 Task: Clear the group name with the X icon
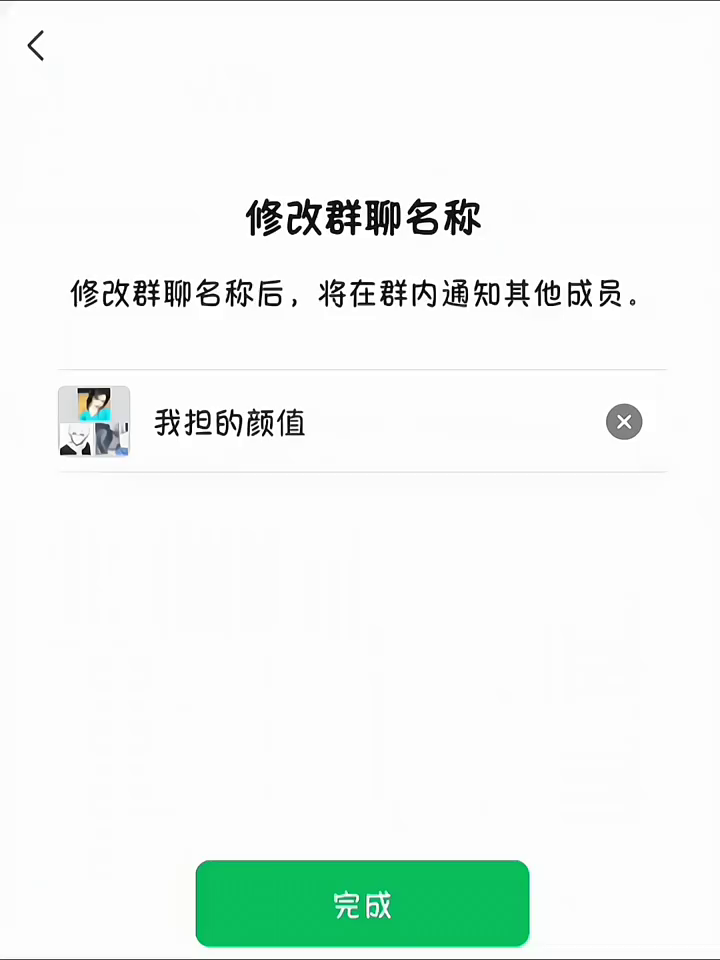click(624, 422)
